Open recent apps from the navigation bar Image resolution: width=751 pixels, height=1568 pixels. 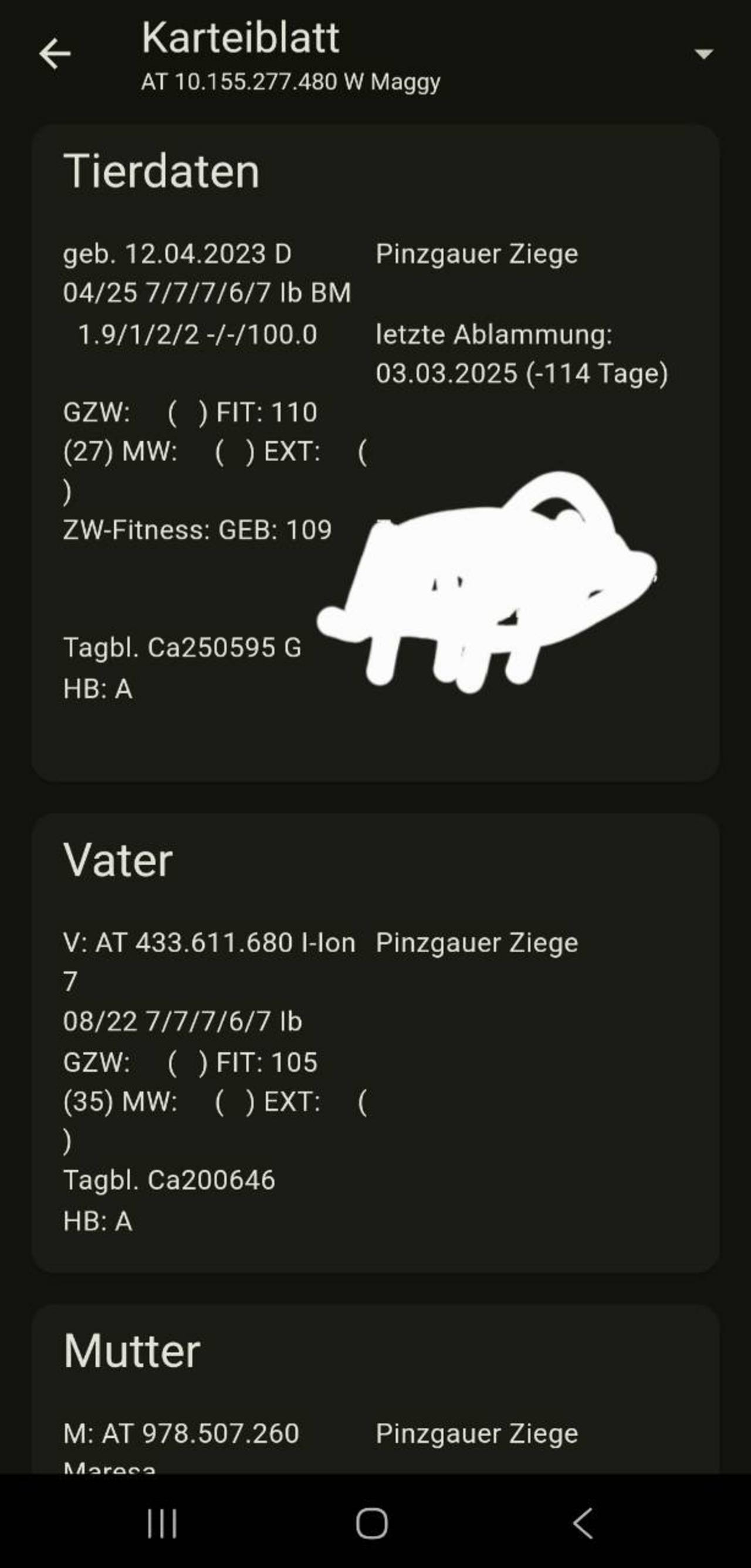[x=162, y=1523]
